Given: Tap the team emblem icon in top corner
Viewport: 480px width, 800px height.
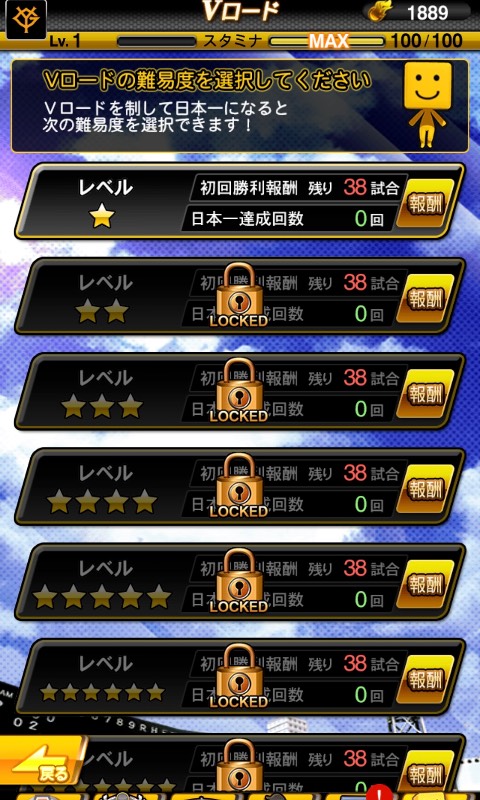Looking at the screenshot, I should click(x=26, y=19).
